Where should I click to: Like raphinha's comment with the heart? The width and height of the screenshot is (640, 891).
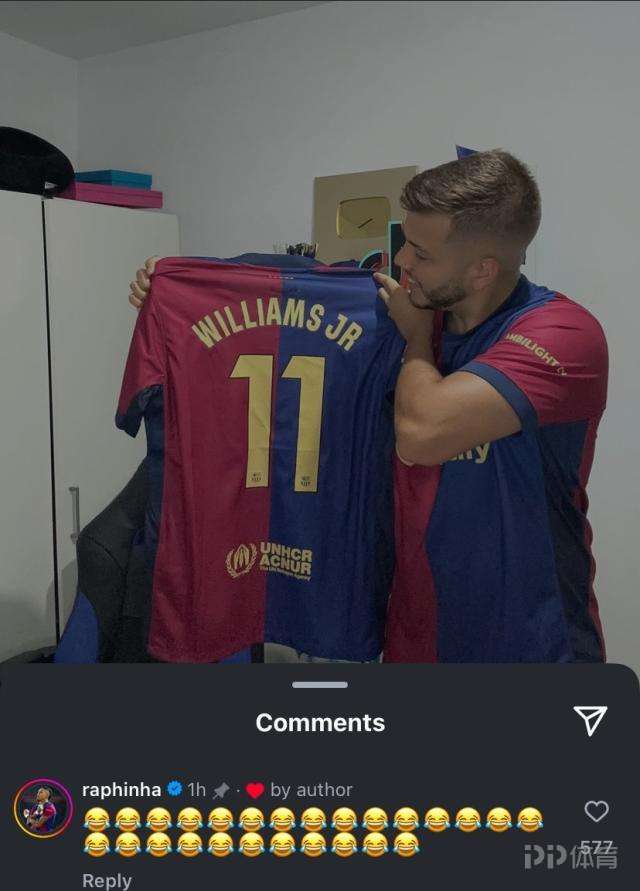(596, 811)
